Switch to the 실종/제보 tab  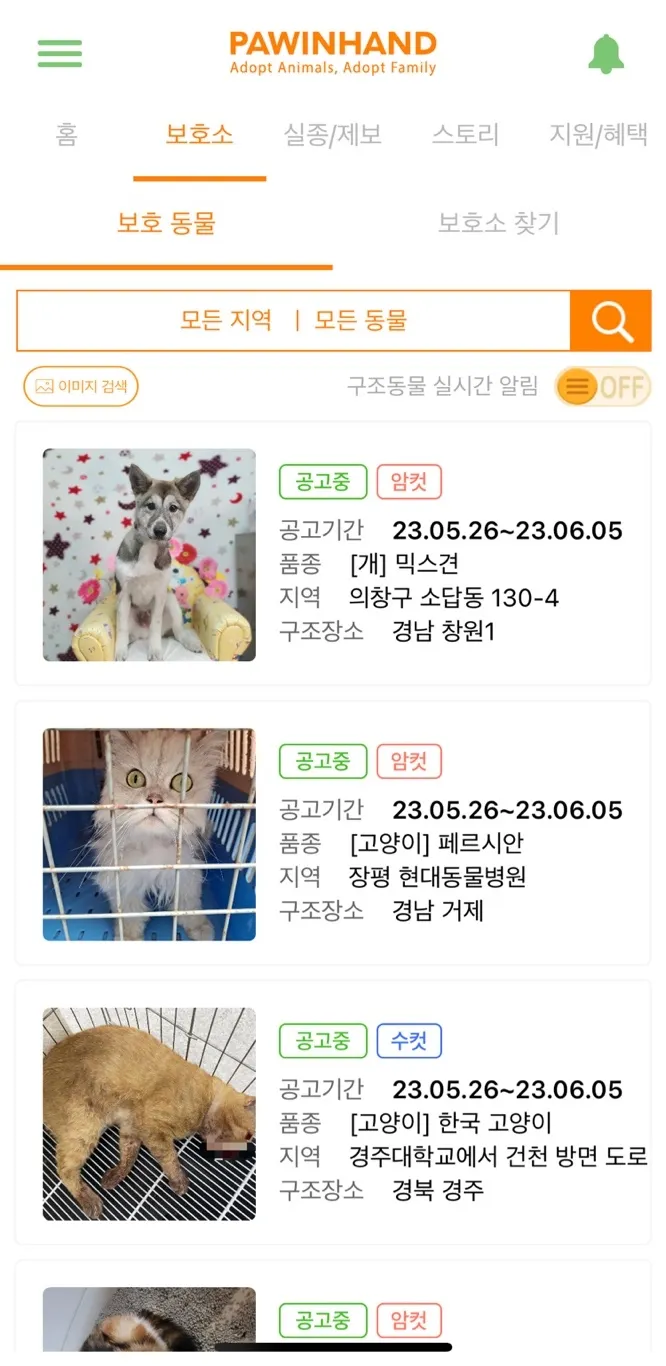pos(332,135)
